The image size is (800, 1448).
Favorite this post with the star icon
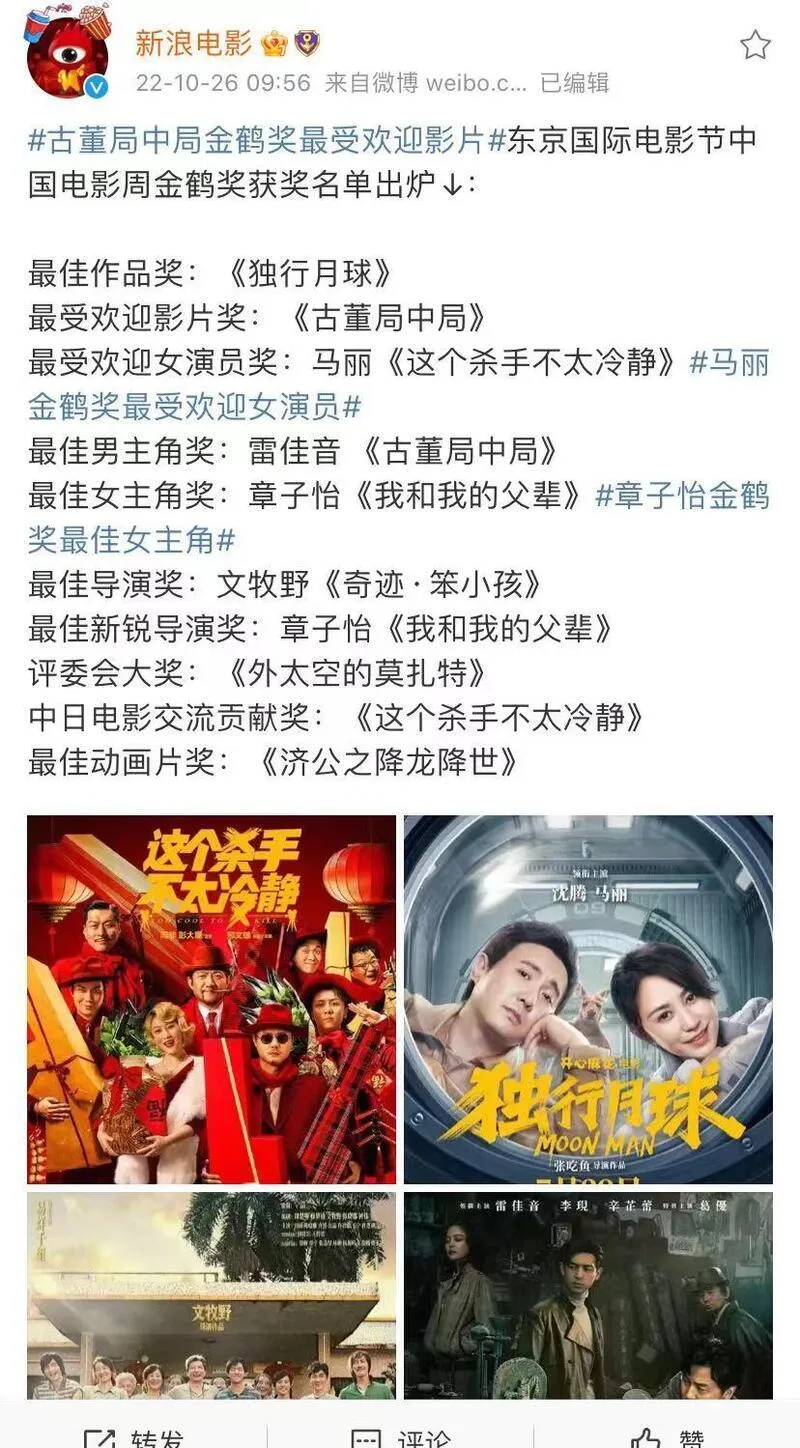click(x=755, y=45)
